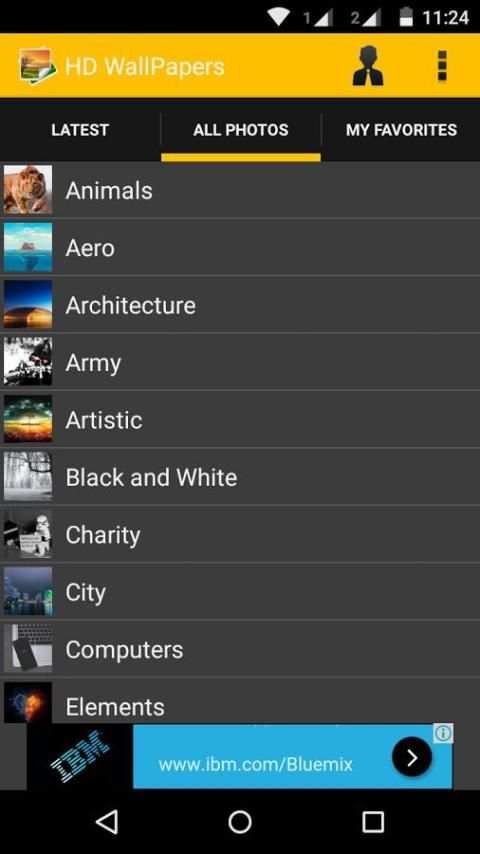Viewport: 480px width, 854px height.
Task: Open the Artistic category
Action: pyautogui.click(x=240, y=420)
